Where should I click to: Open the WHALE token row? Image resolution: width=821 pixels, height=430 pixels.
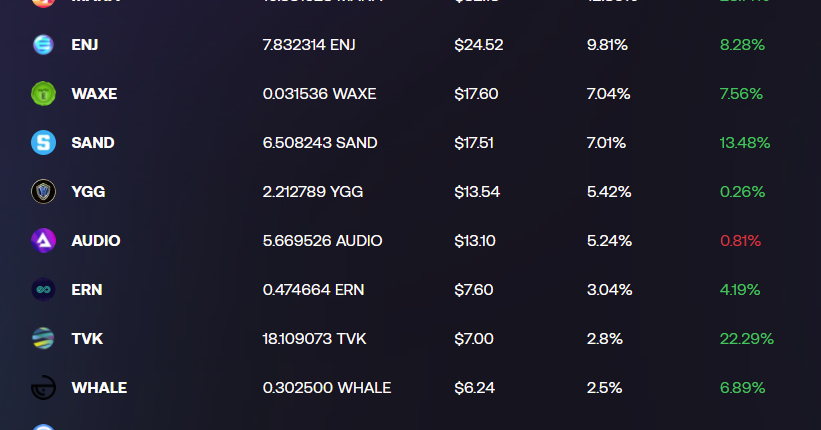tap(99, 388)
